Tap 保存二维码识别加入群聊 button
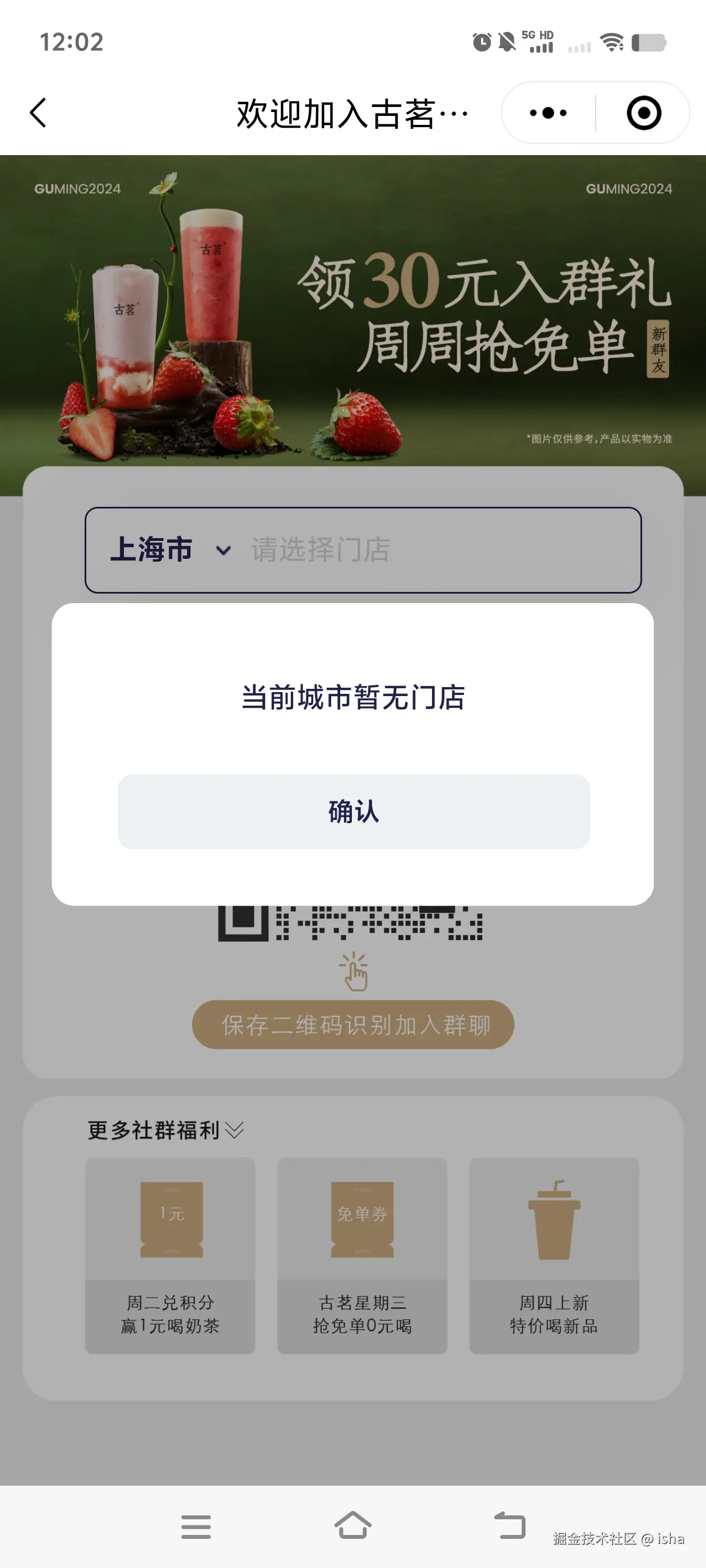This screenshot has height=1568, width=706. pyautogui.click(x=352, y=1025)
